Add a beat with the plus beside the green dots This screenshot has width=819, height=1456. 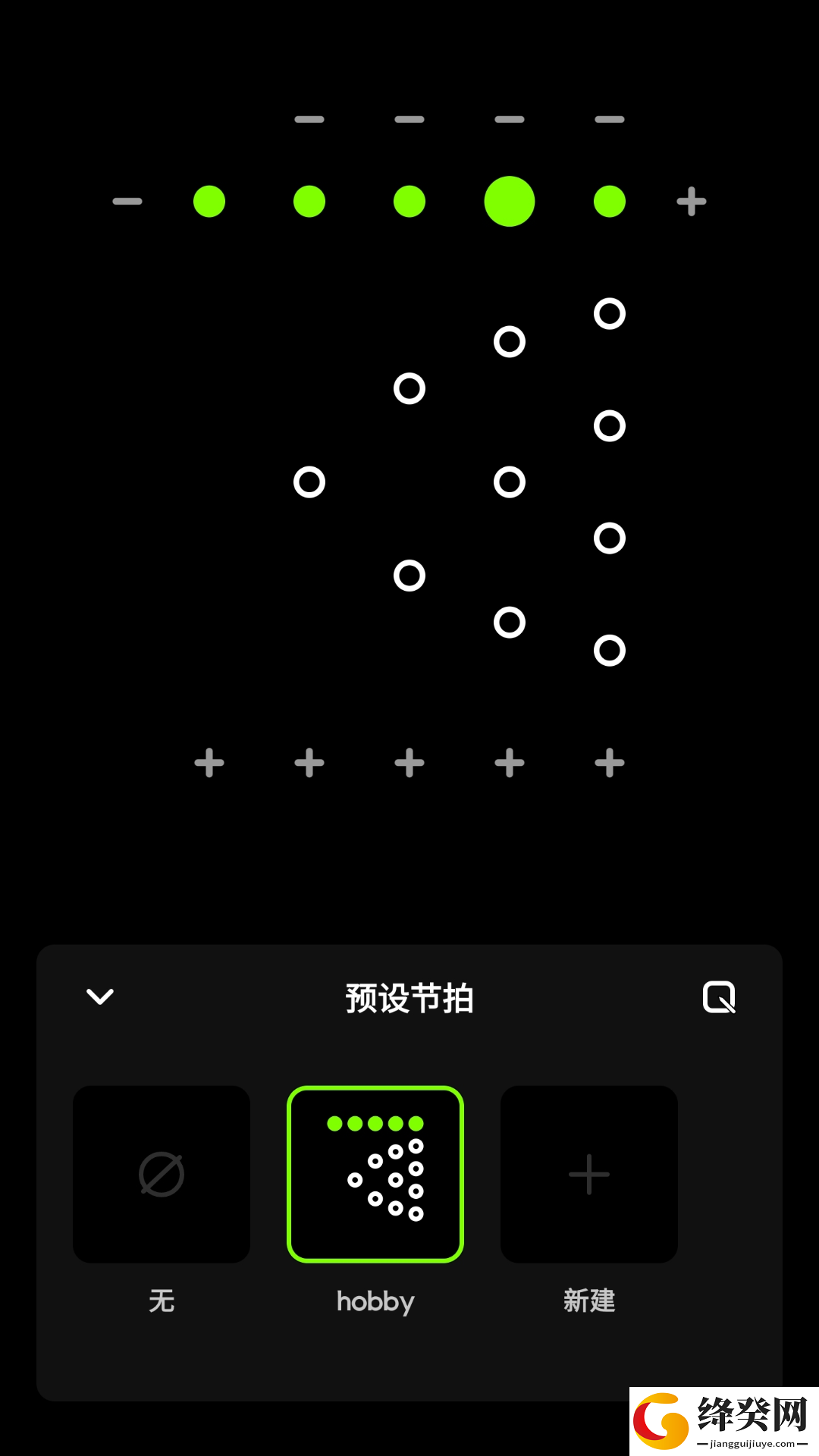click(692, 202)
